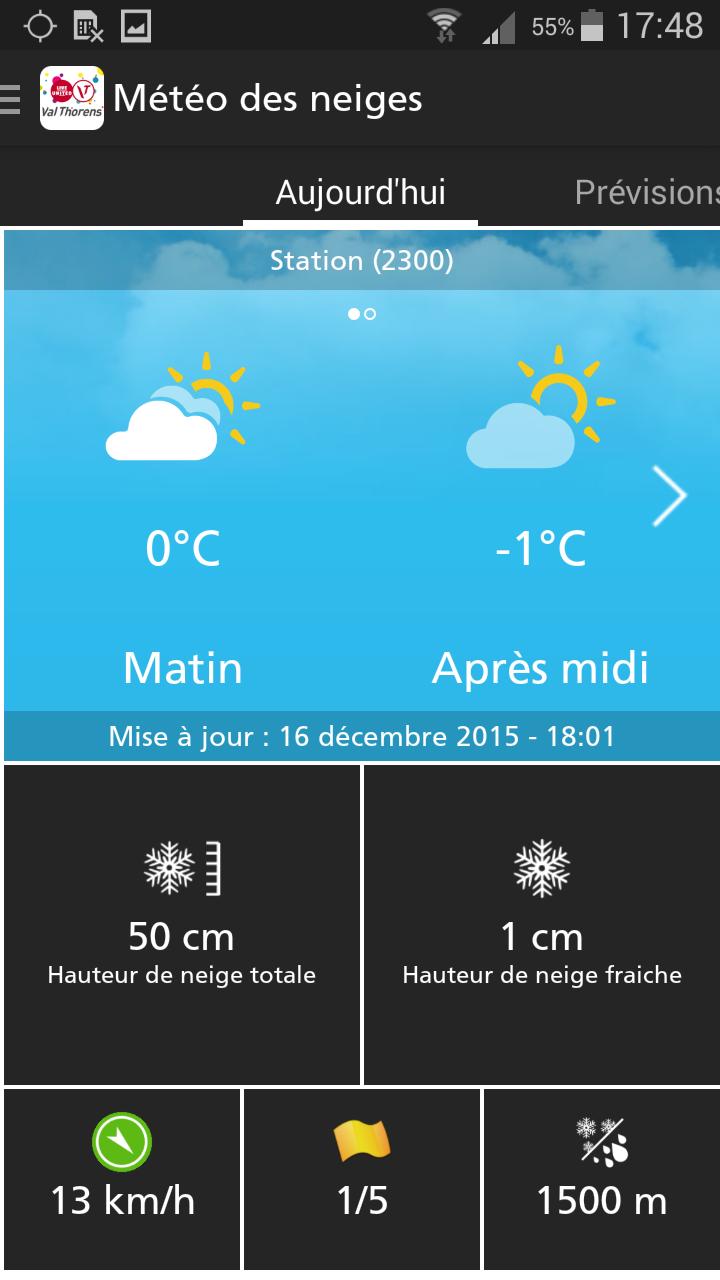Viewport: 720px width, 1280px height.
Task: Click the Val Thorens United app logo
Action: [x=71, y=97]
